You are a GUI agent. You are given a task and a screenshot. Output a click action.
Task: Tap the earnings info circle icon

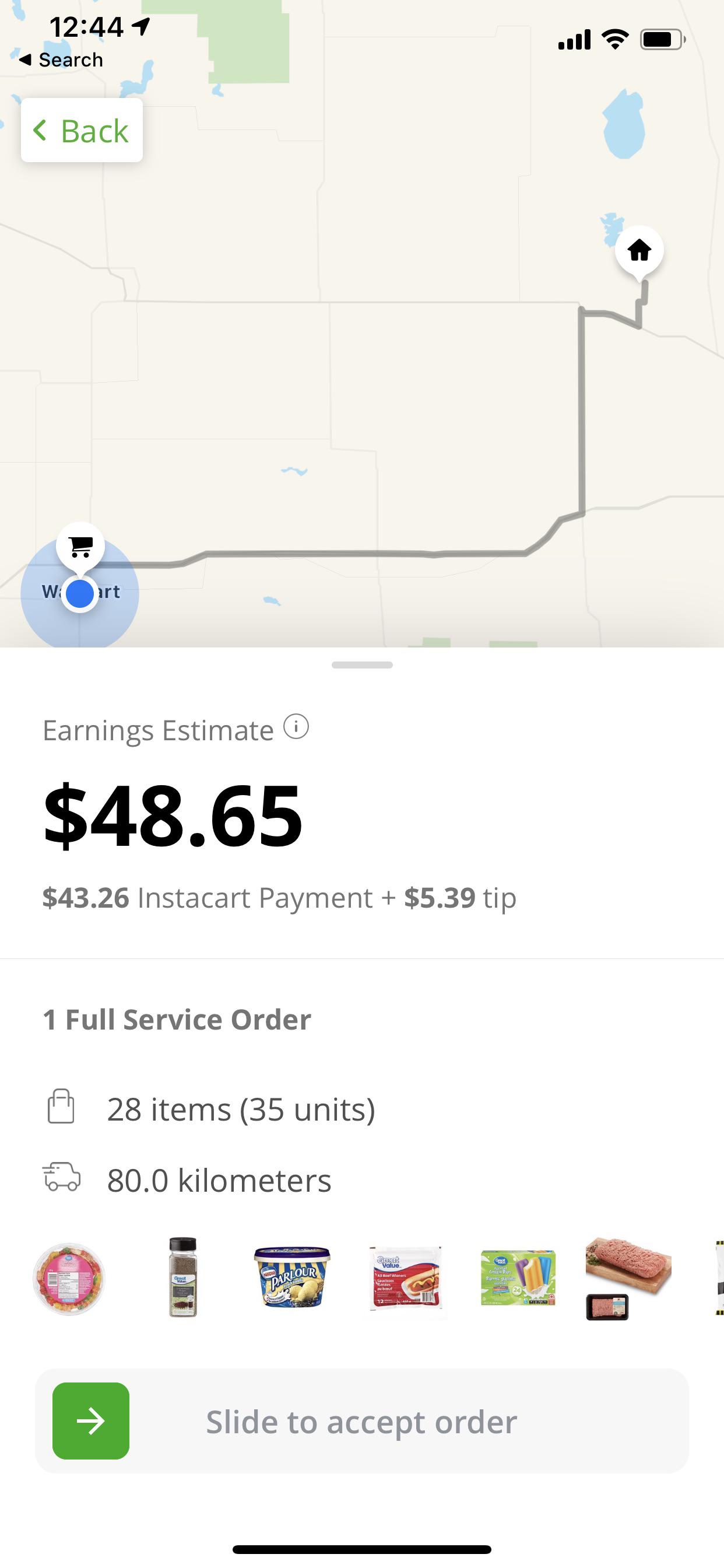[x=296, y=727]
